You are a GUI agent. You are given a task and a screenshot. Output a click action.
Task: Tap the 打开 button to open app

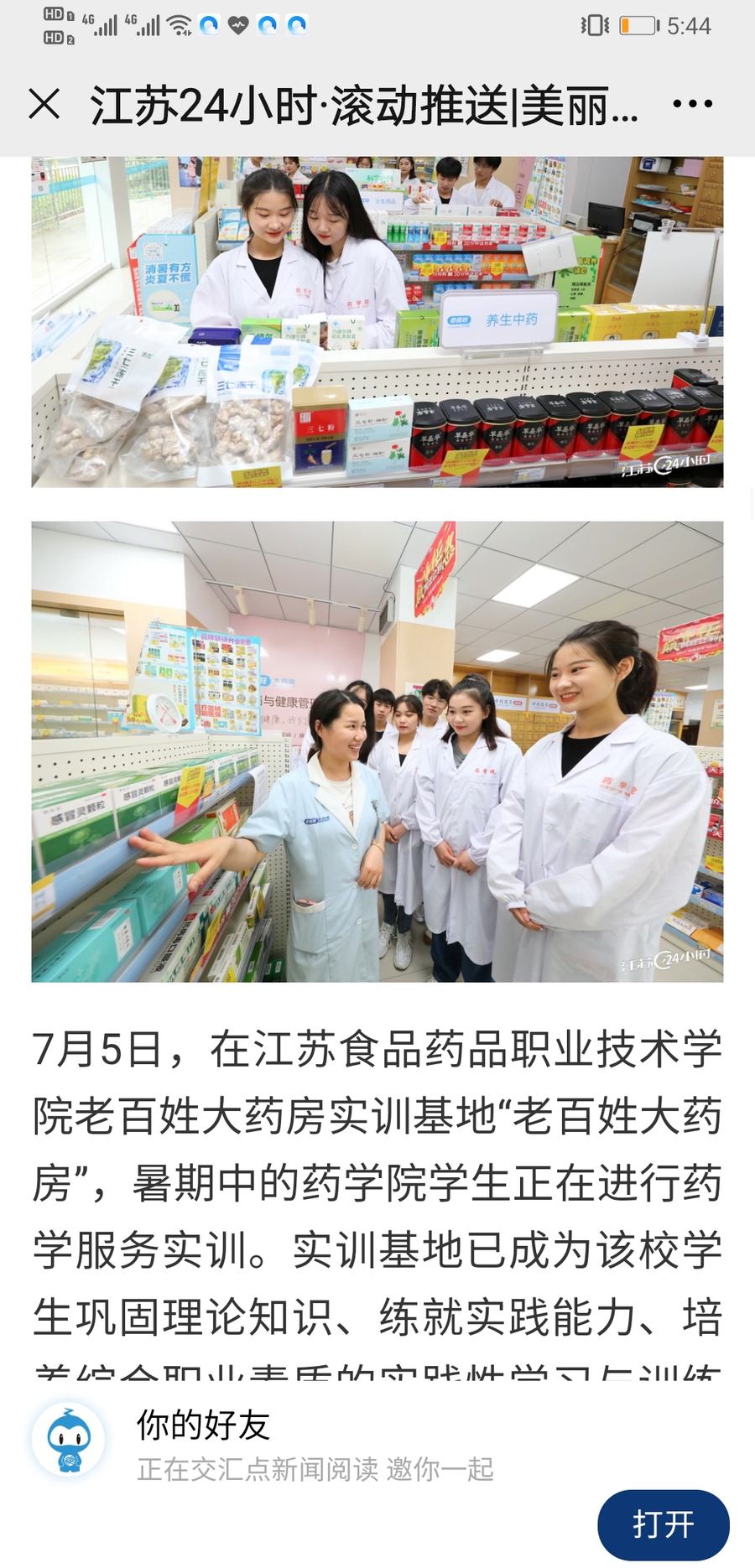click(x=663, y=1524)
